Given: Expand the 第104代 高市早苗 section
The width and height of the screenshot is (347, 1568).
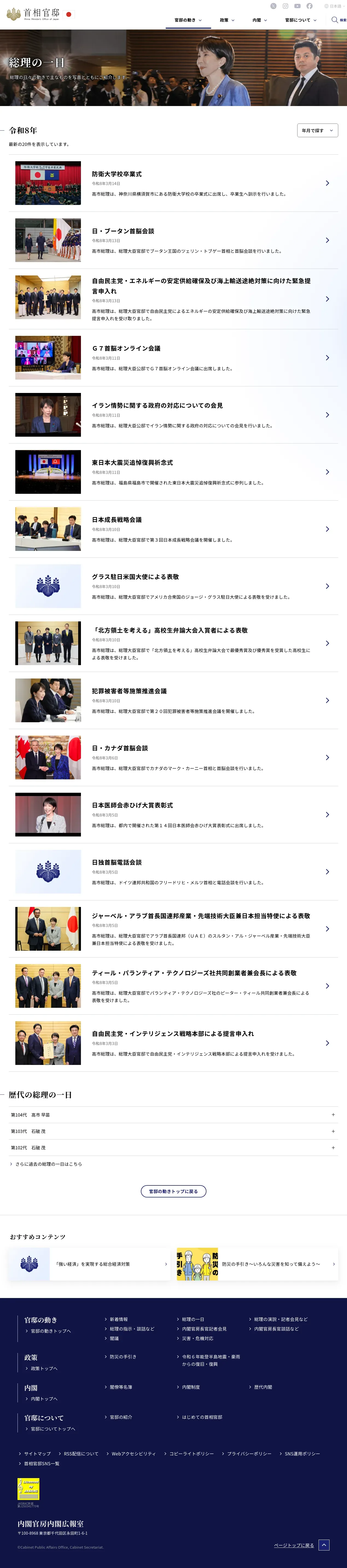Looking at the screenshot, I should [x=173, y=1115].
